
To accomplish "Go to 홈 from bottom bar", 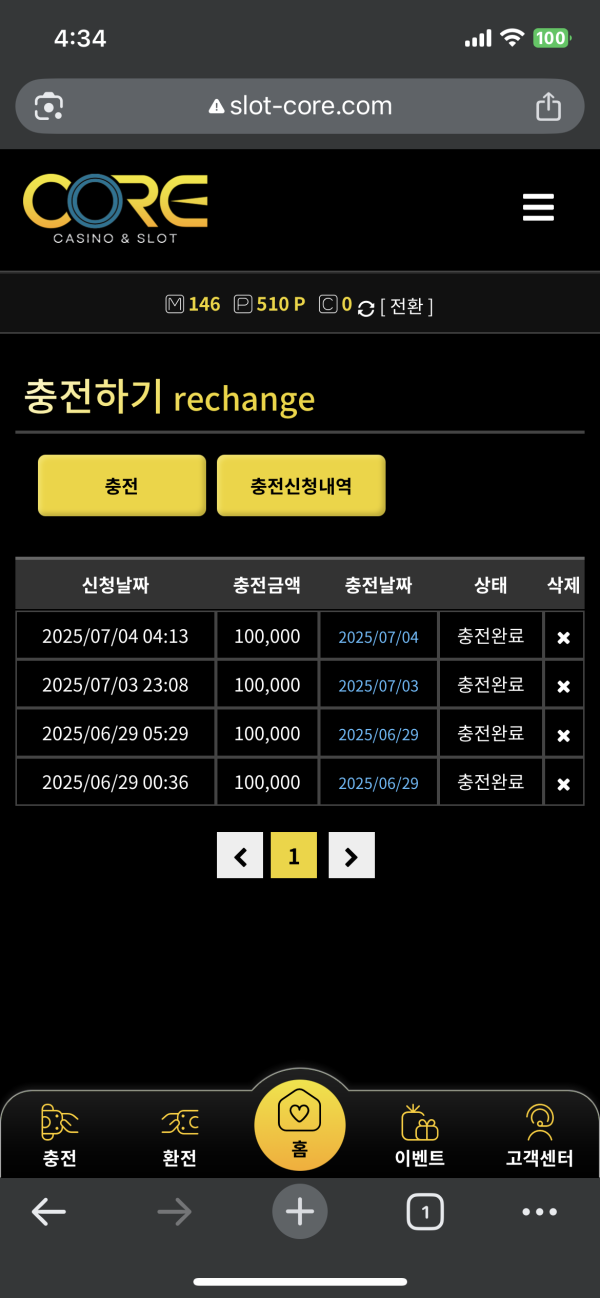I will click(x=300, y=1125).
